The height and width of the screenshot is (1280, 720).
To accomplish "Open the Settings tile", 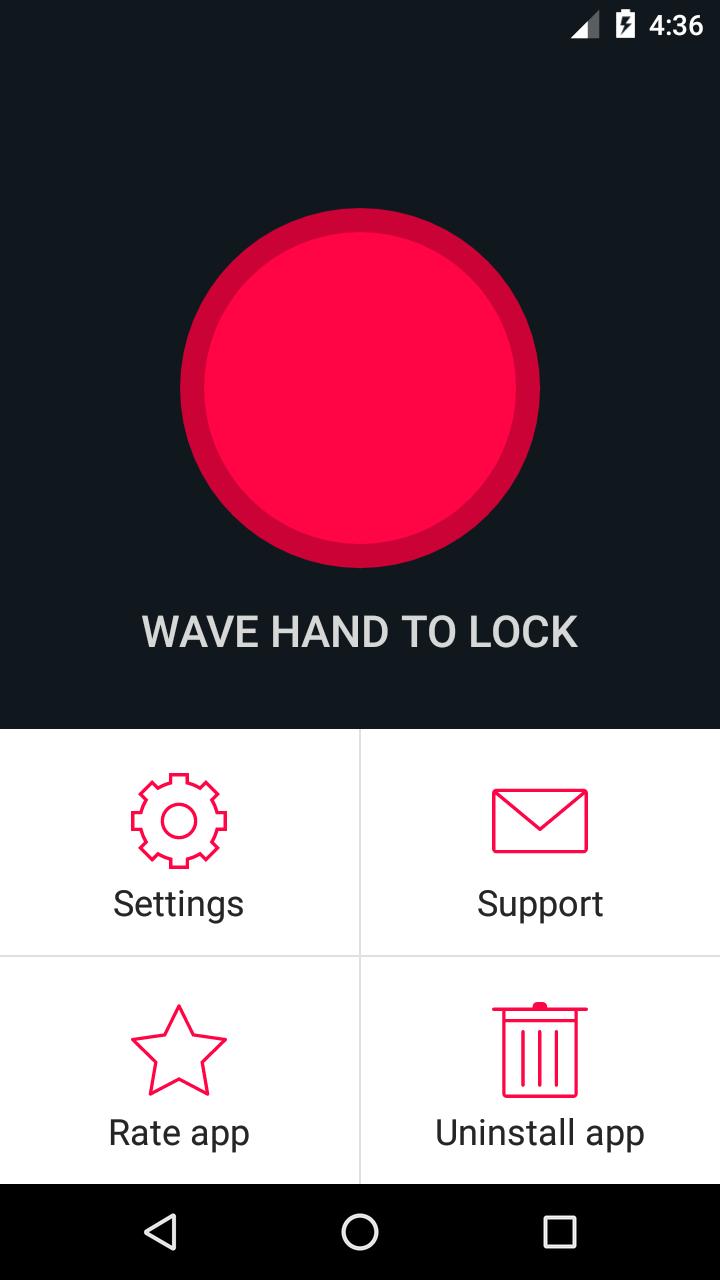I will tap(179, 843).
